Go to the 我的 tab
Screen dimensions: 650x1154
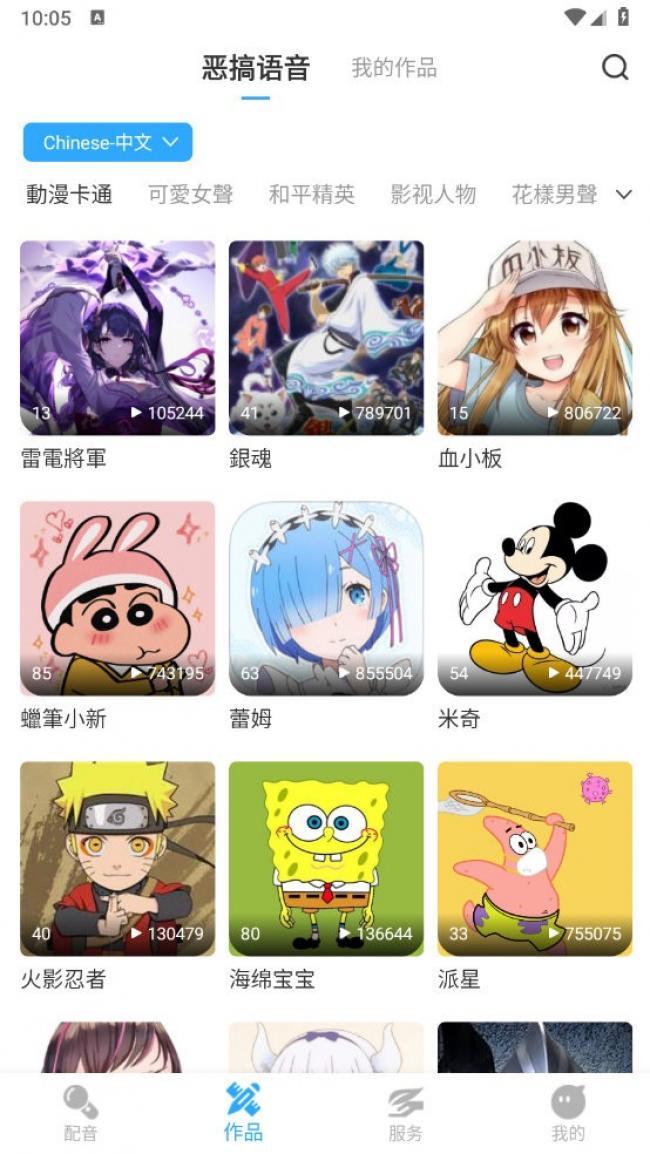tap(568, 1112)
